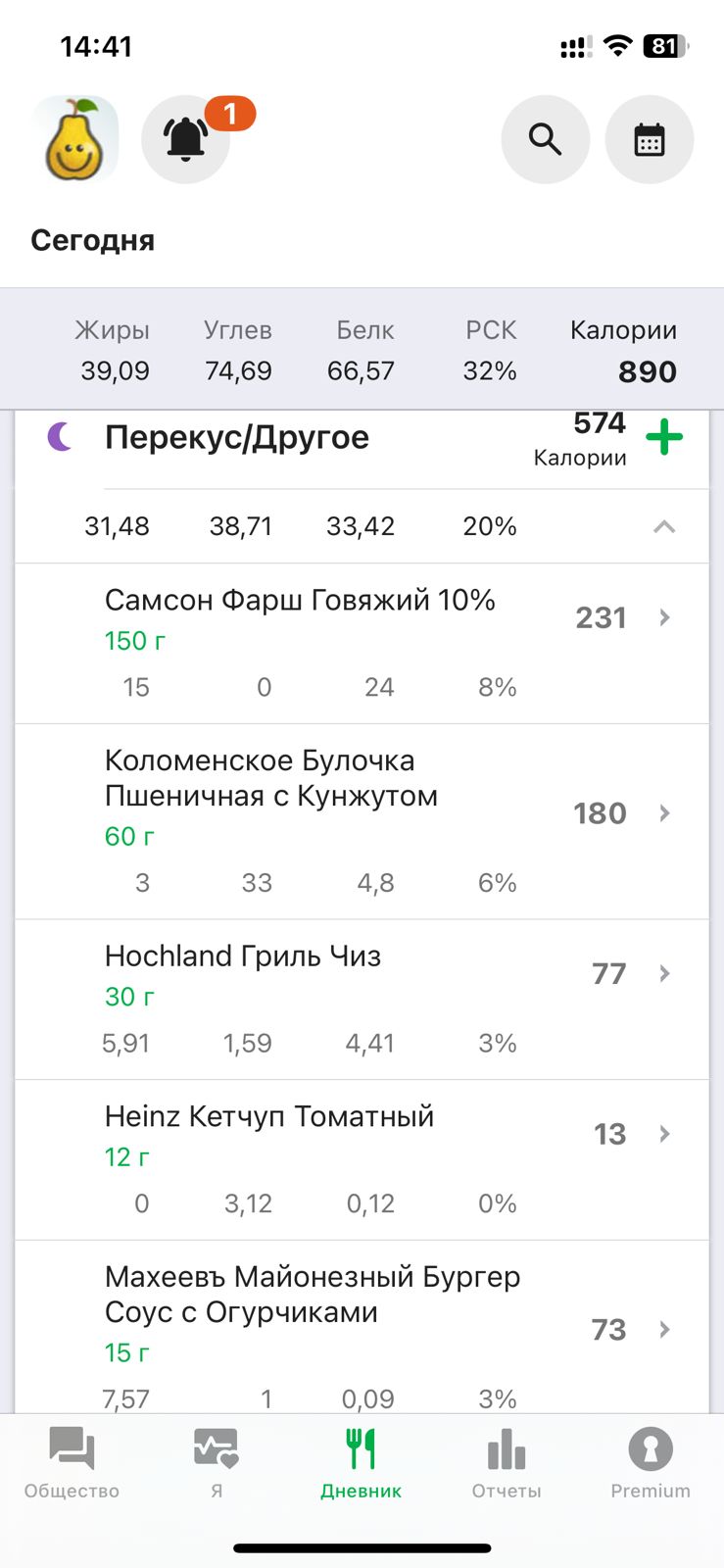Tap the pear profile avatar
Image resolution: width=724 pixels, height=1568 pixels.
click(75, 139)
